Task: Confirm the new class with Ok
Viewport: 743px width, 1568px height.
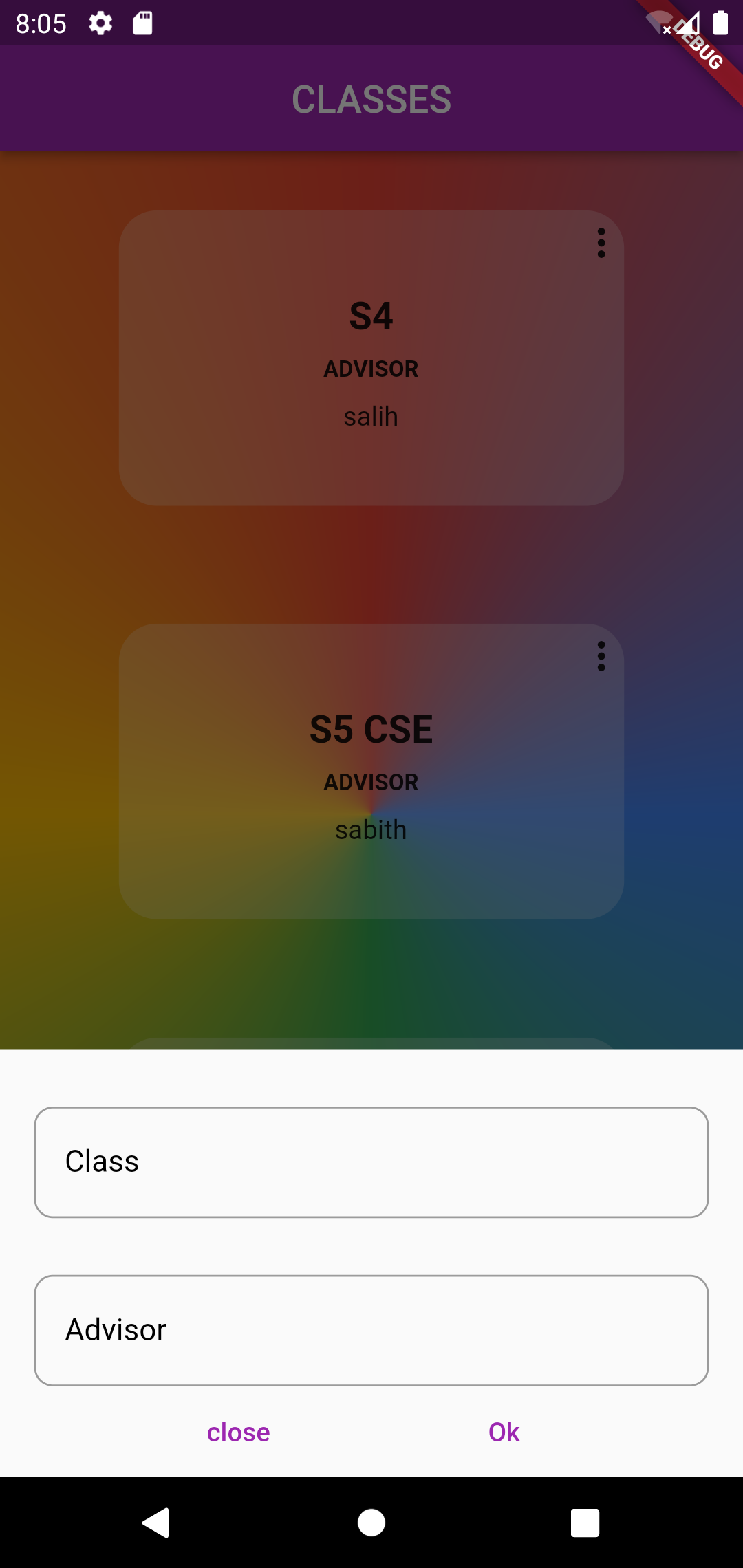Action: [x=504, y=1433]
